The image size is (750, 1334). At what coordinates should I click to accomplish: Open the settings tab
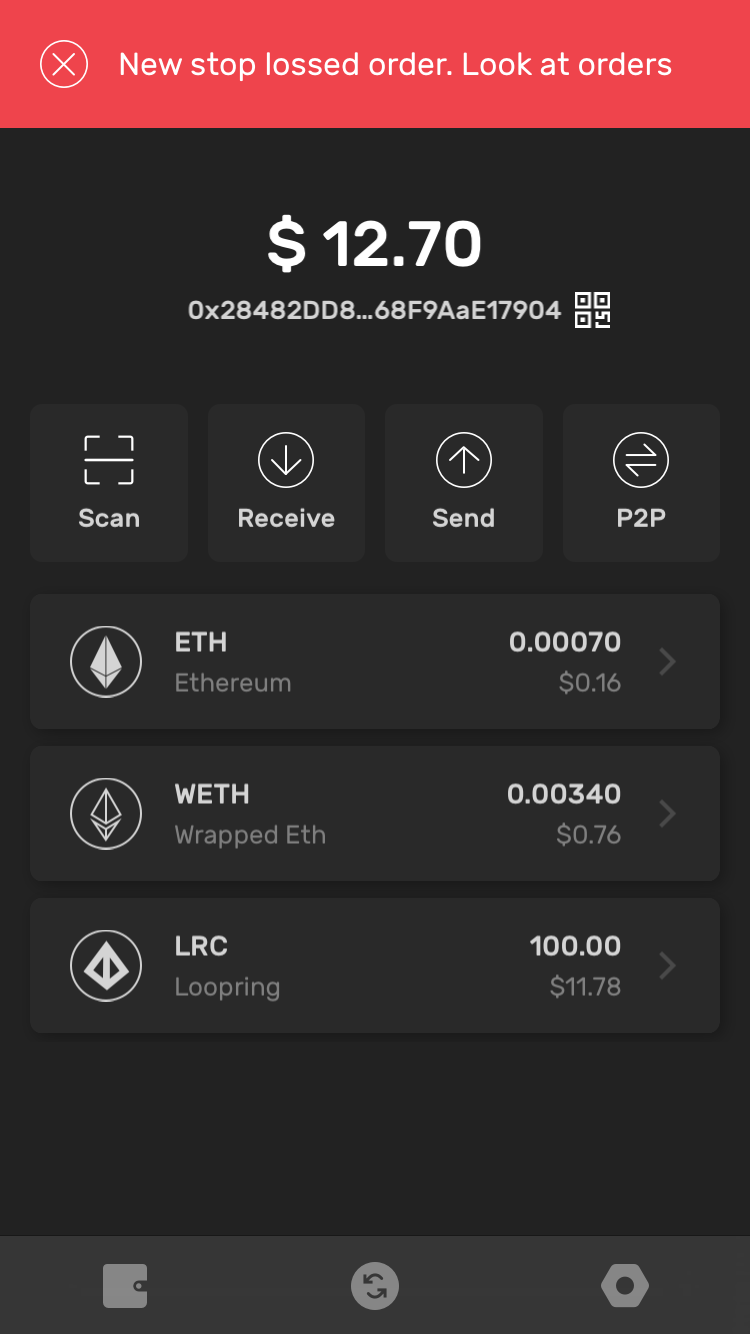625,1286
